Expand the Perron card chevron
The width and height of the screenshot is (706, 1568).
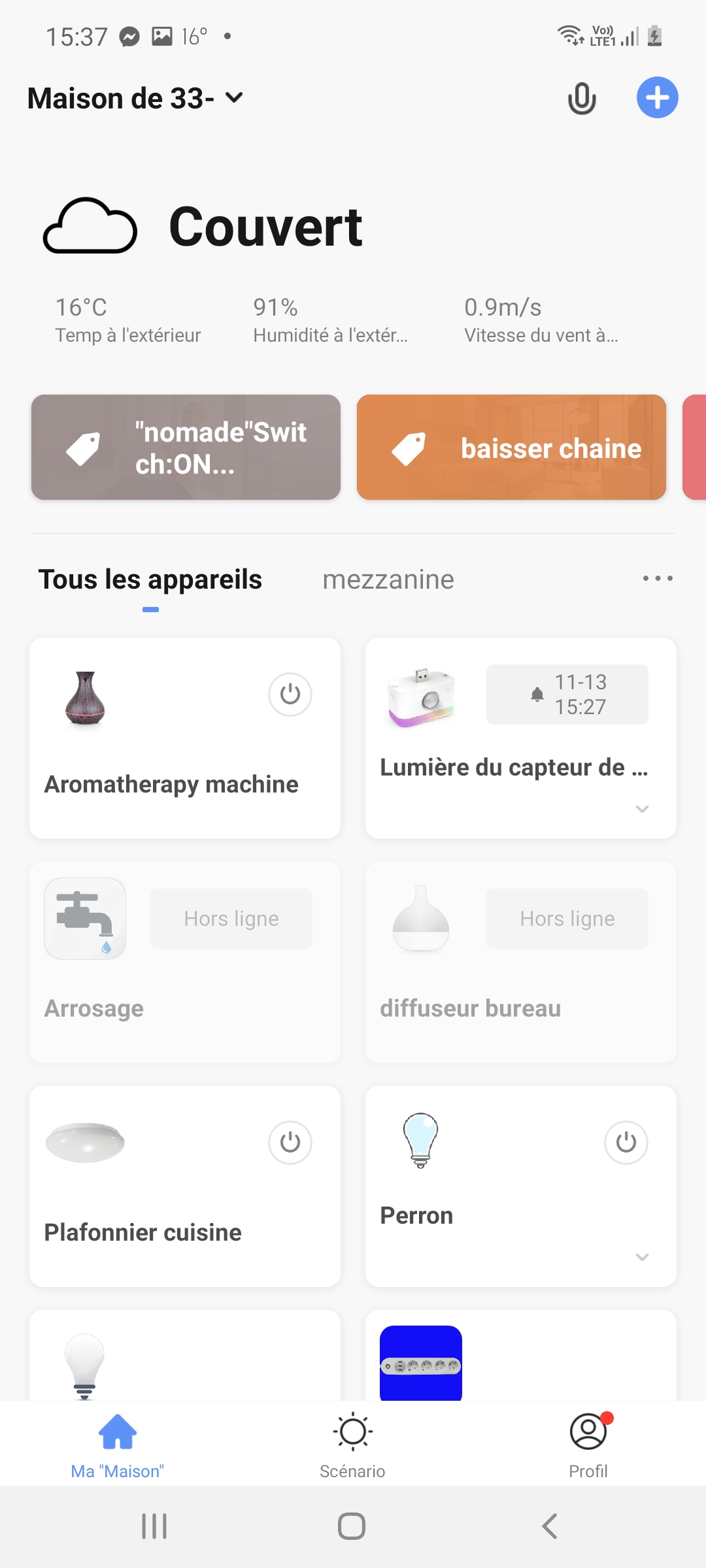tap(642, 1257)
